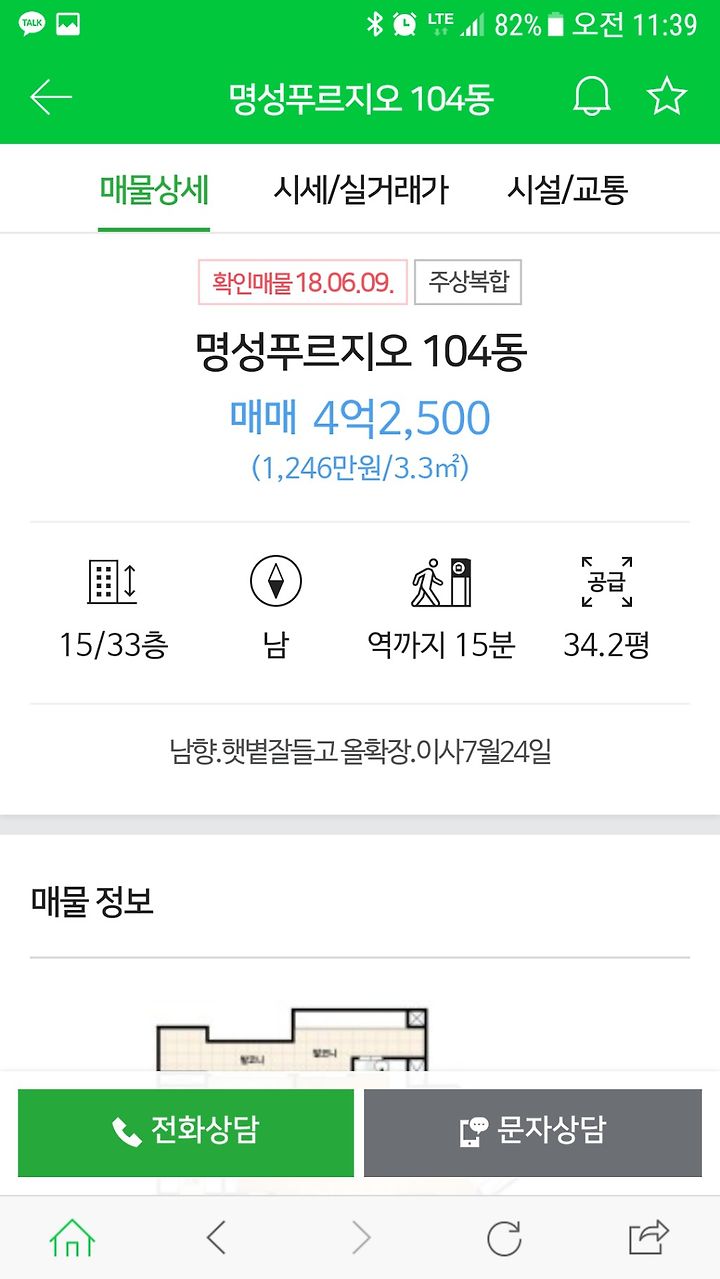Viewport: 720px width, 1279px height.
Task: Reload the page
Action: point(504,1239)
